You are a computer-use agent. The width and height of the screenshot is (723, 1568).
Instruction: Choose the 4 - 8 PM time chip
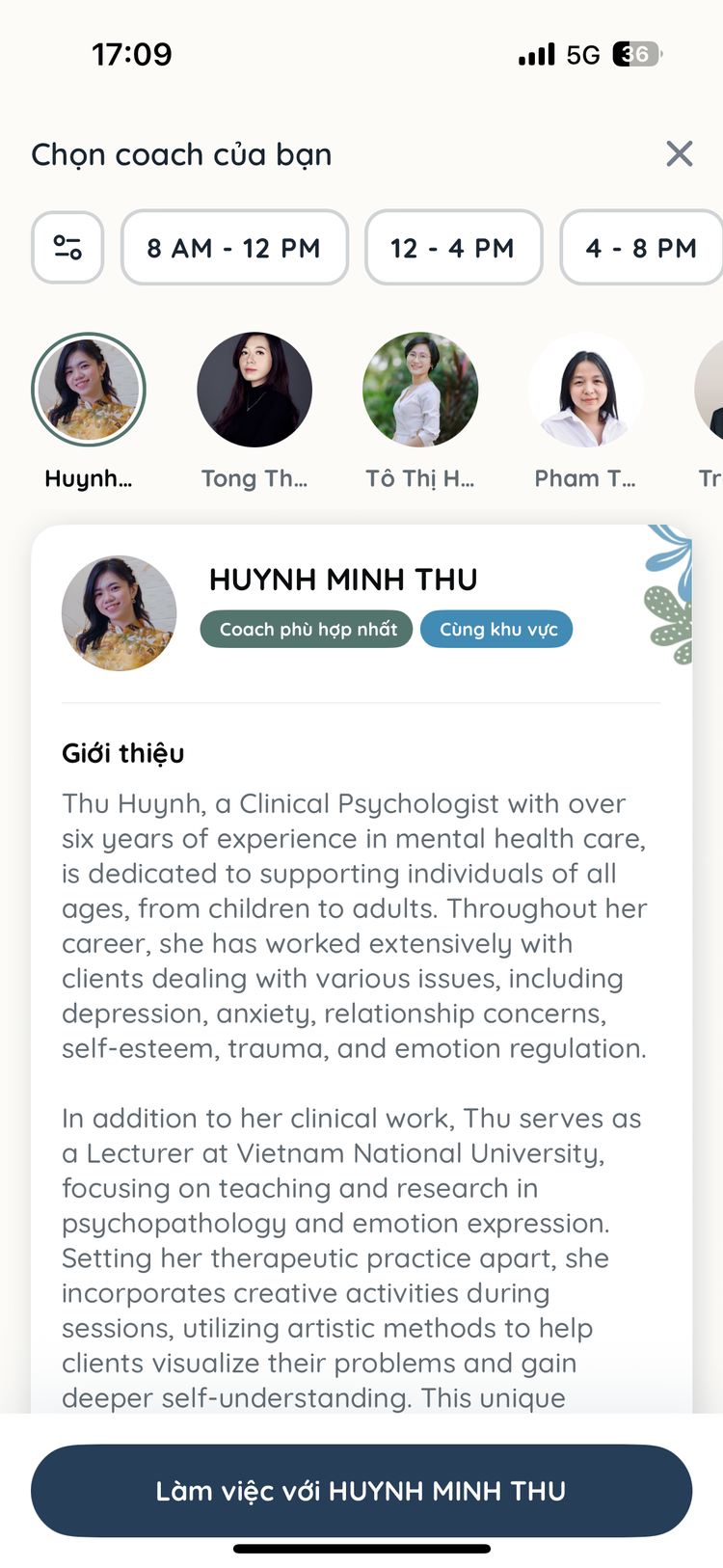click(641, 248)
